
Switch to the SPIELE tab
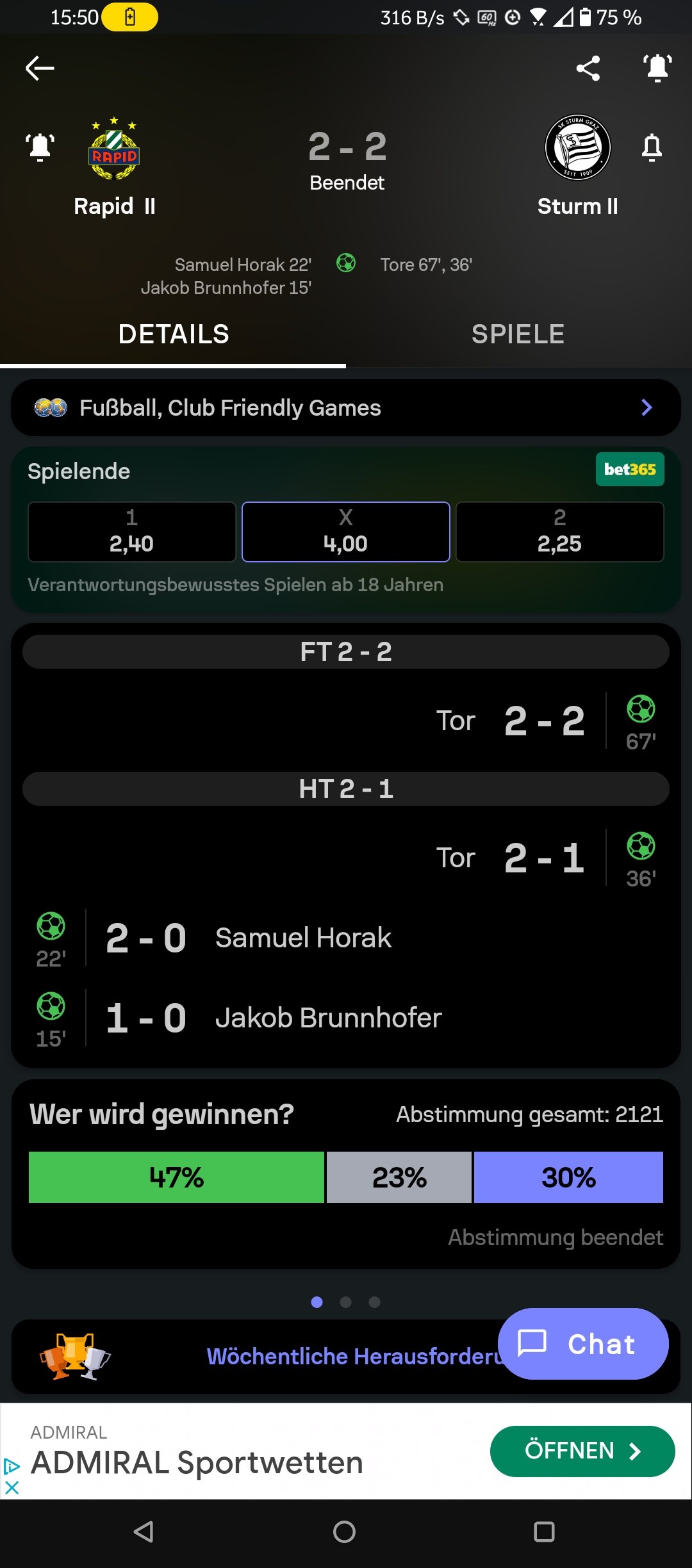click(x=518, y=334)
